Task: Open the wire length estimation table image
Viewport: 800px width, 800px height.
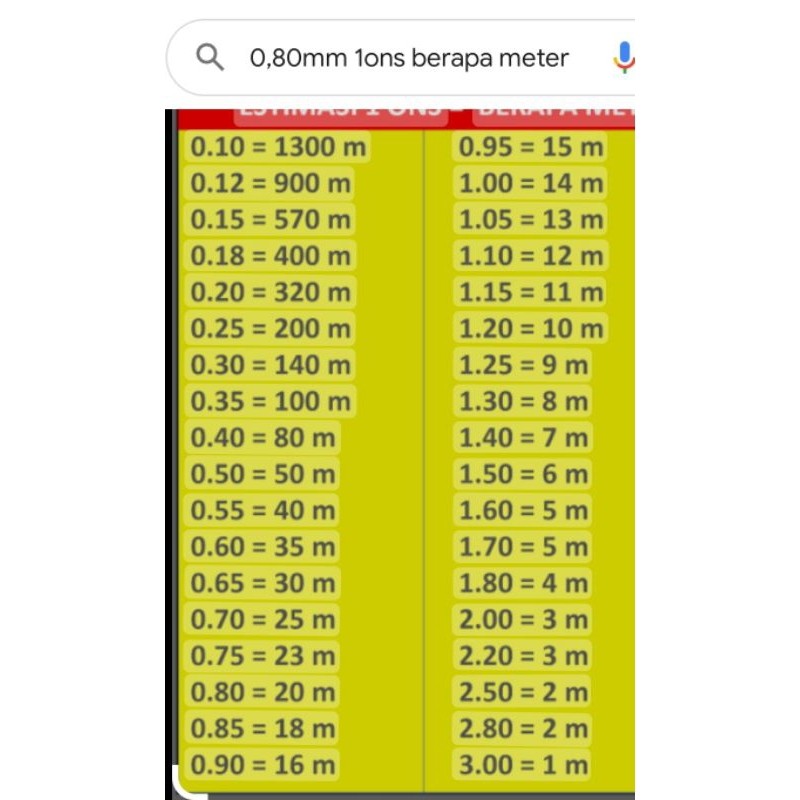Action: tap(405, 450)
